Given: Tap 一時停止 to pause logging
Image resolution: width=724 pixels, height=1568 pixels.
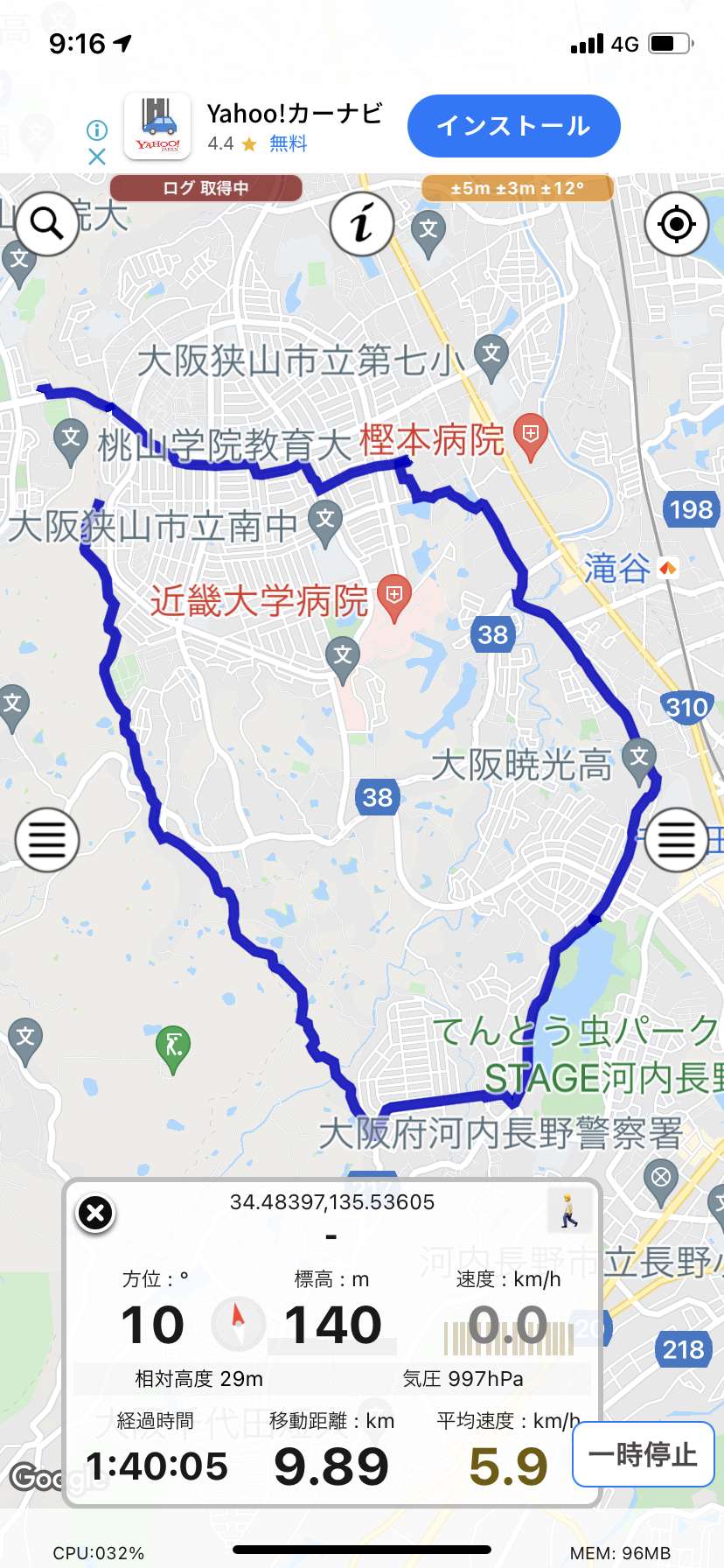Looking at the screenshot, I should pyautogui.click(x=644, y=1454).
